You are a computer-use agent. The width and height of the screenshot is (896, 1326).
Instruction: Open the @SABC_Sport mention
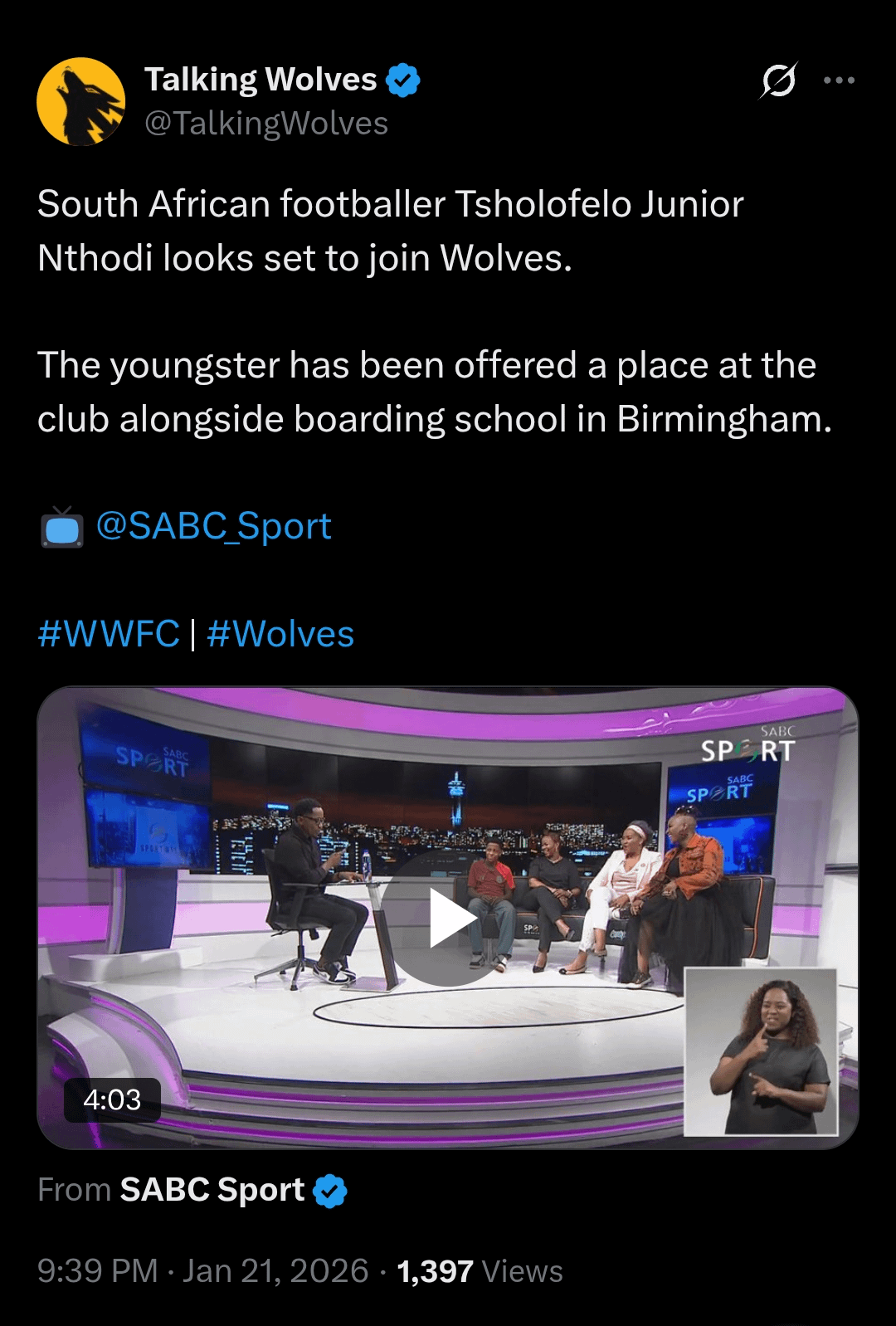point(213,527)
